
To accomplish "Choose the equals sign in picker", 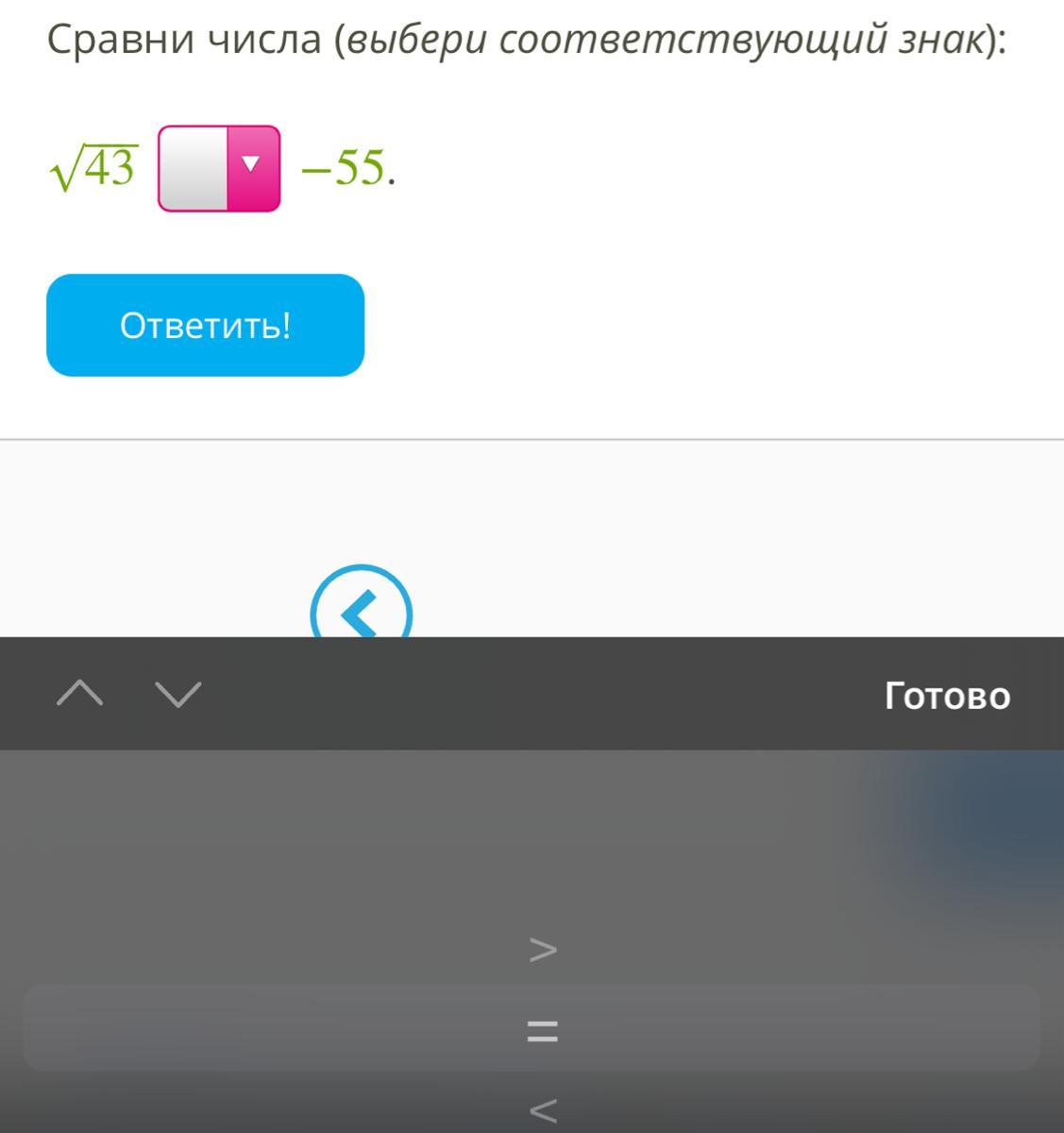I will [542, 1031].
